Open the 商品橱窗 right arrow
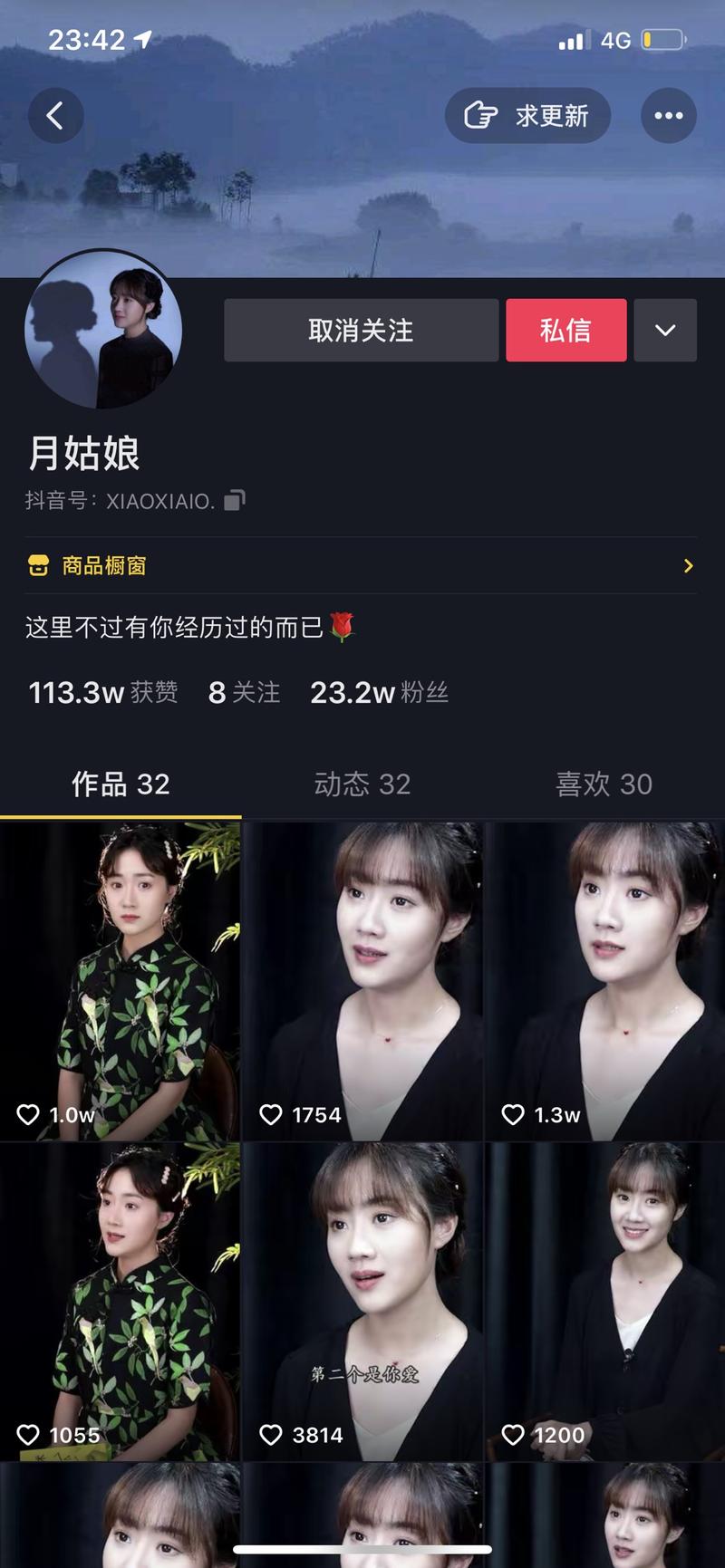Viewport: 725px width, 1568px height. (x=687, y=565)
